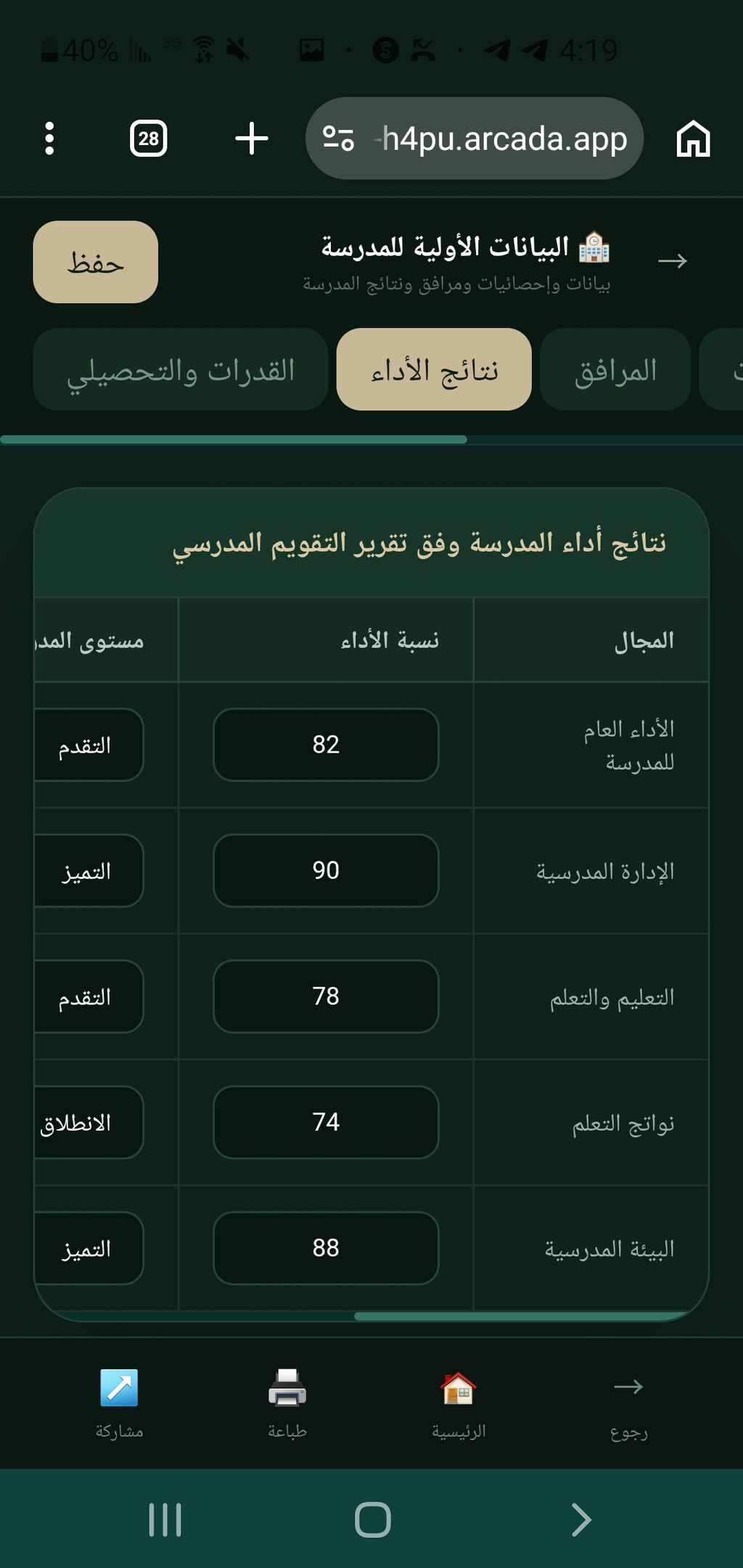Go to الرئيسية home page
Screen dimensions: 743x1568
pos(459,1403)
